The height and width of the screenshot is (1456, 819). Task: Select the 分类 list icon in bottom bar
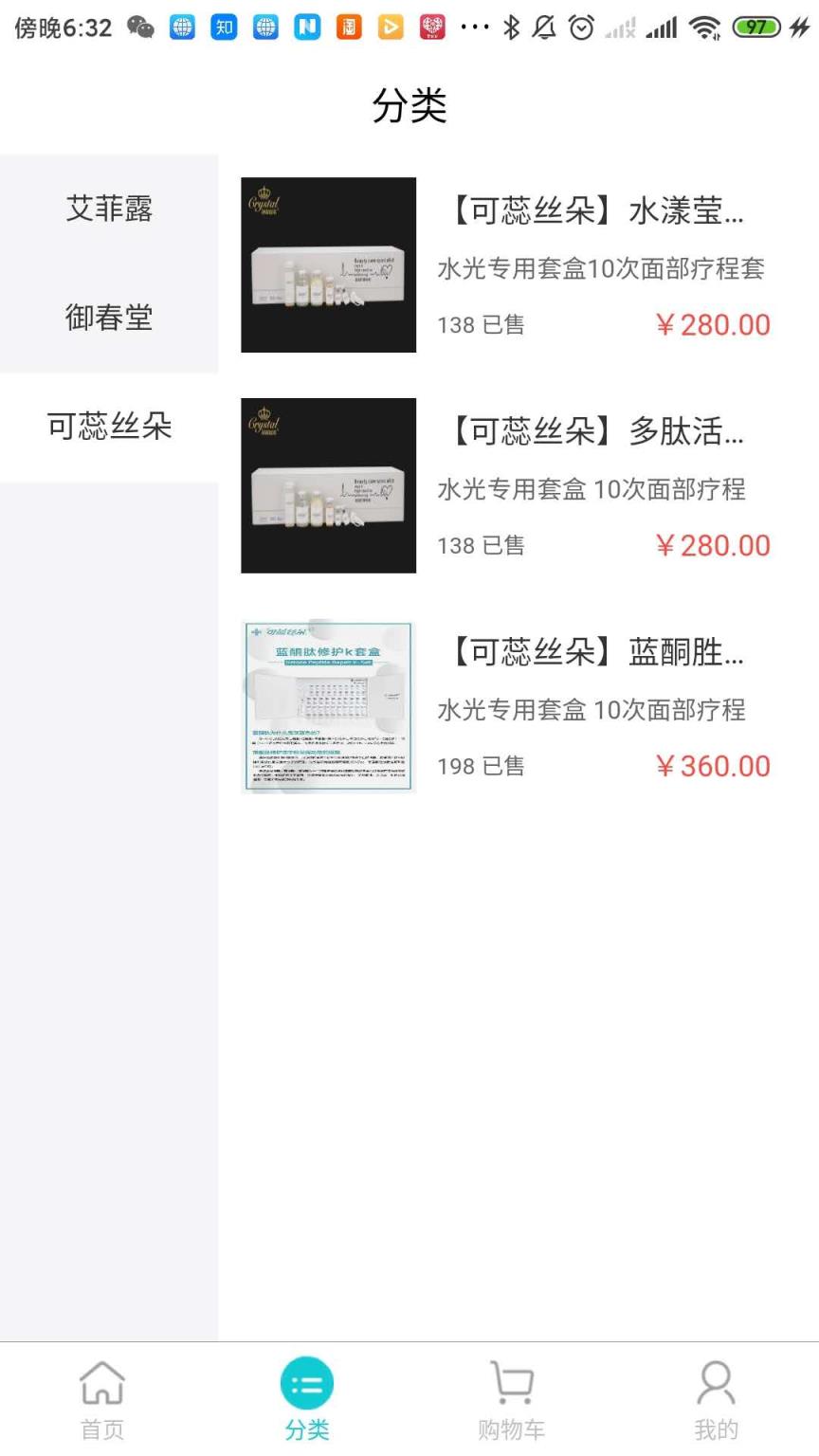306,1384
